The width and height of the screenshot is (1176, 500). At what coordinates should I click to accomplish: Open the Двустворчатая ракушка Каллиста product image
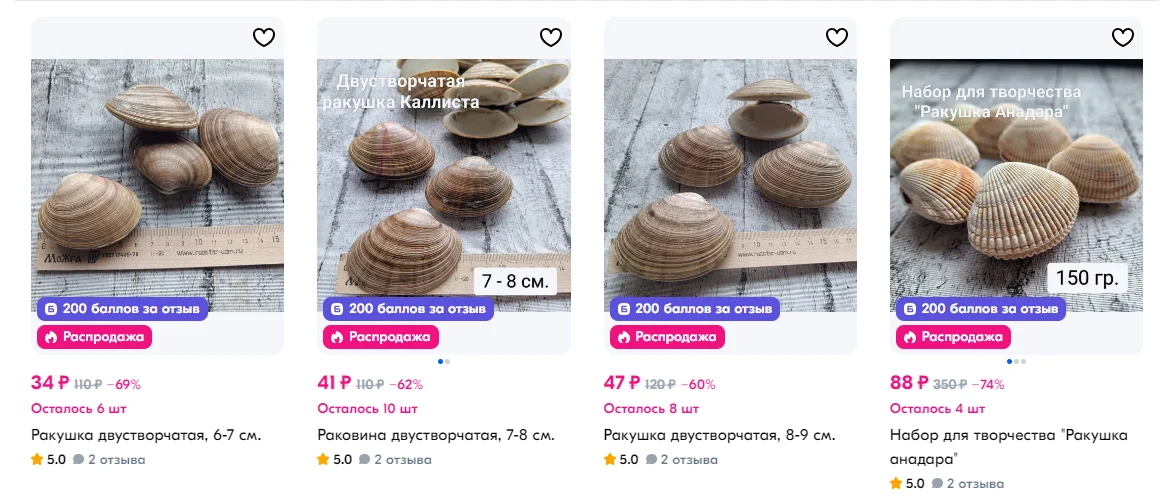[444, 185]
